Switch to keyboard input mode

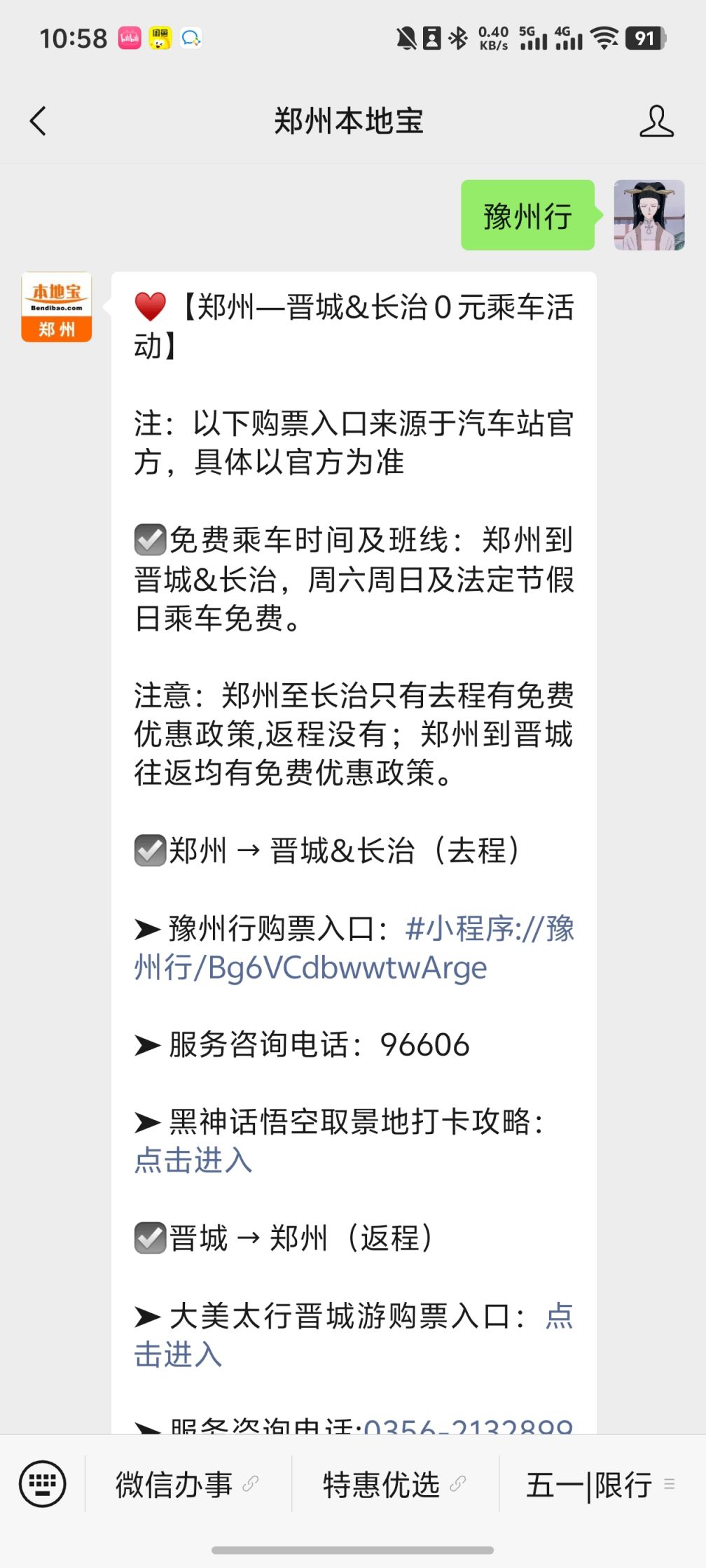(43, 1483)
